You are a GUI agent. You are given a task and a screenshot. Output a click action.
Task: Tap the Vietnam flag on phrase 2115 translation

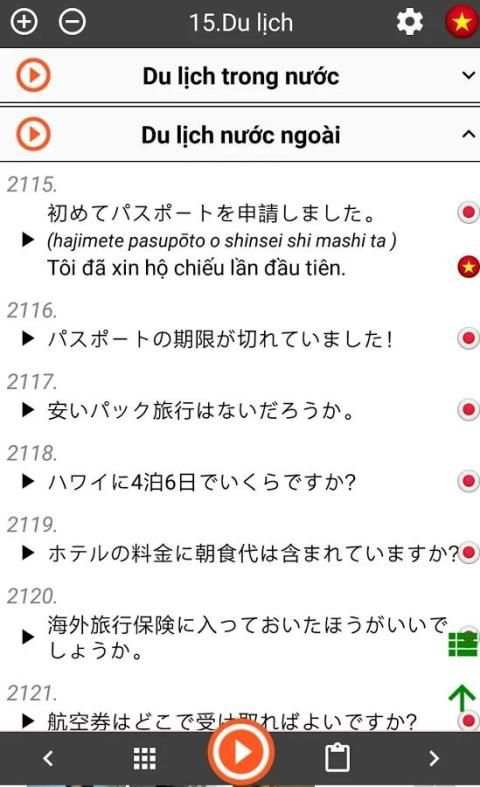[468, 267]
